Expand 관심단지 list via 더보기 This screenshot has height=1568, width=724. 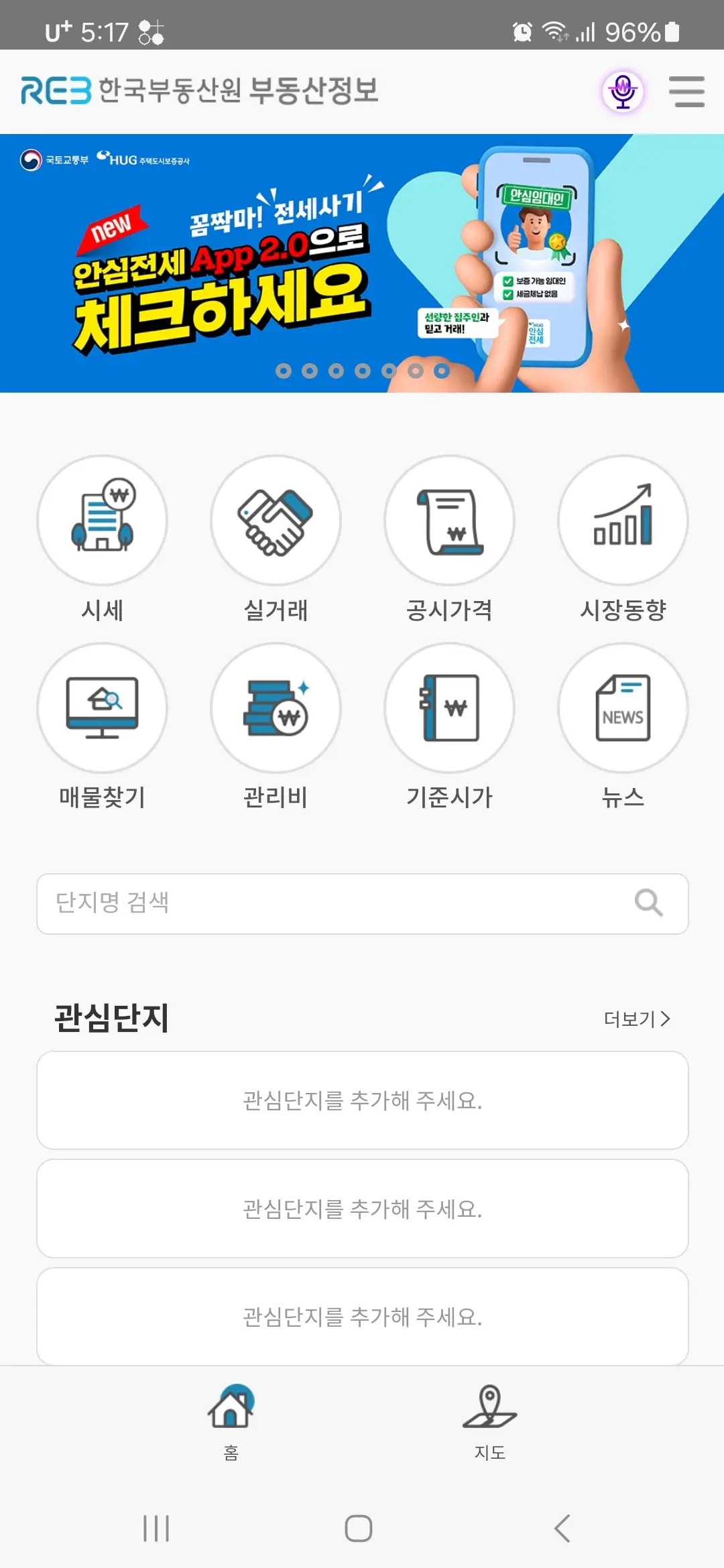636,1017
